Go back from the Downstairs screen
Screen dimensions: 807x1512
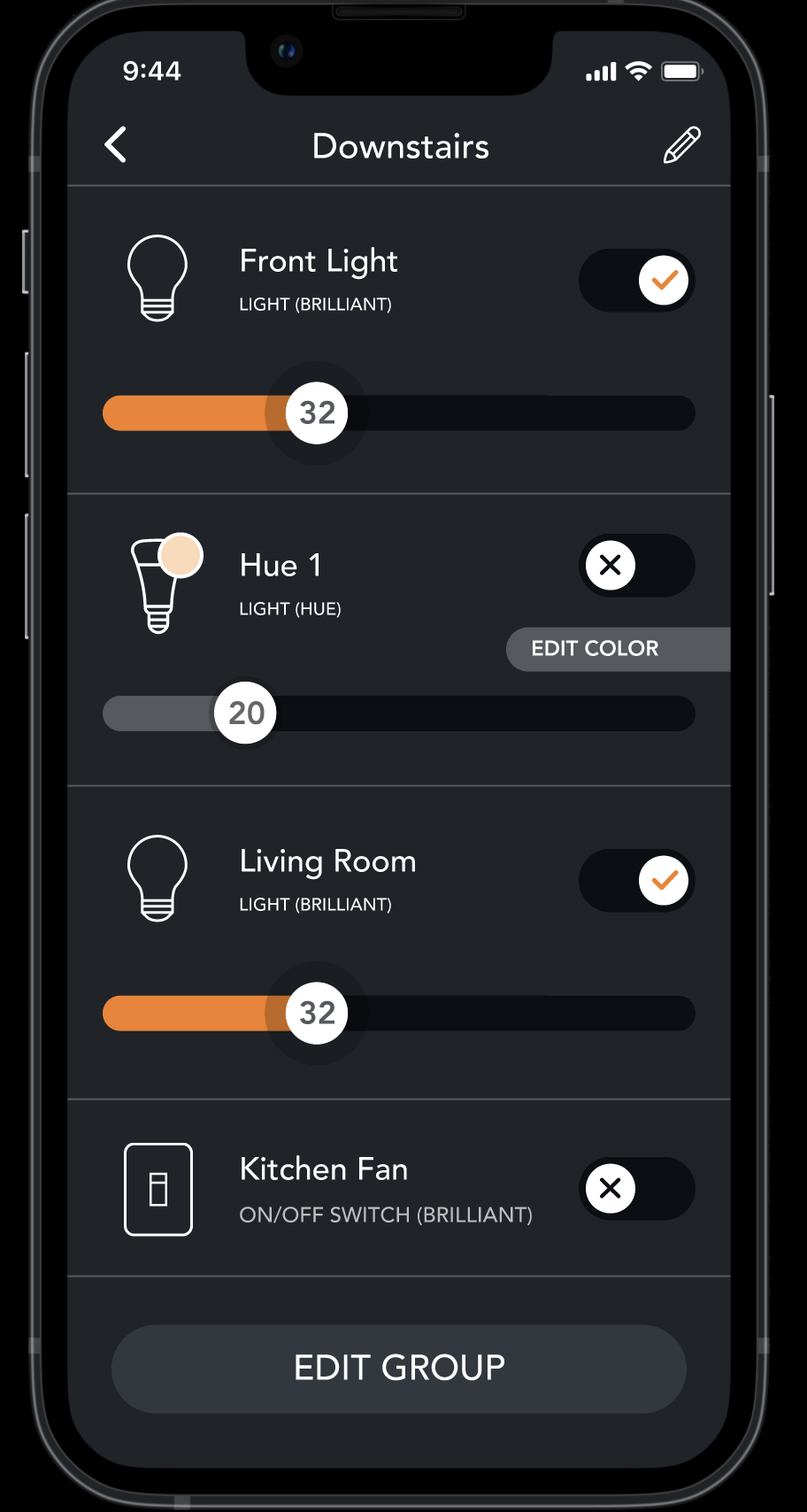tap(116, 145)
